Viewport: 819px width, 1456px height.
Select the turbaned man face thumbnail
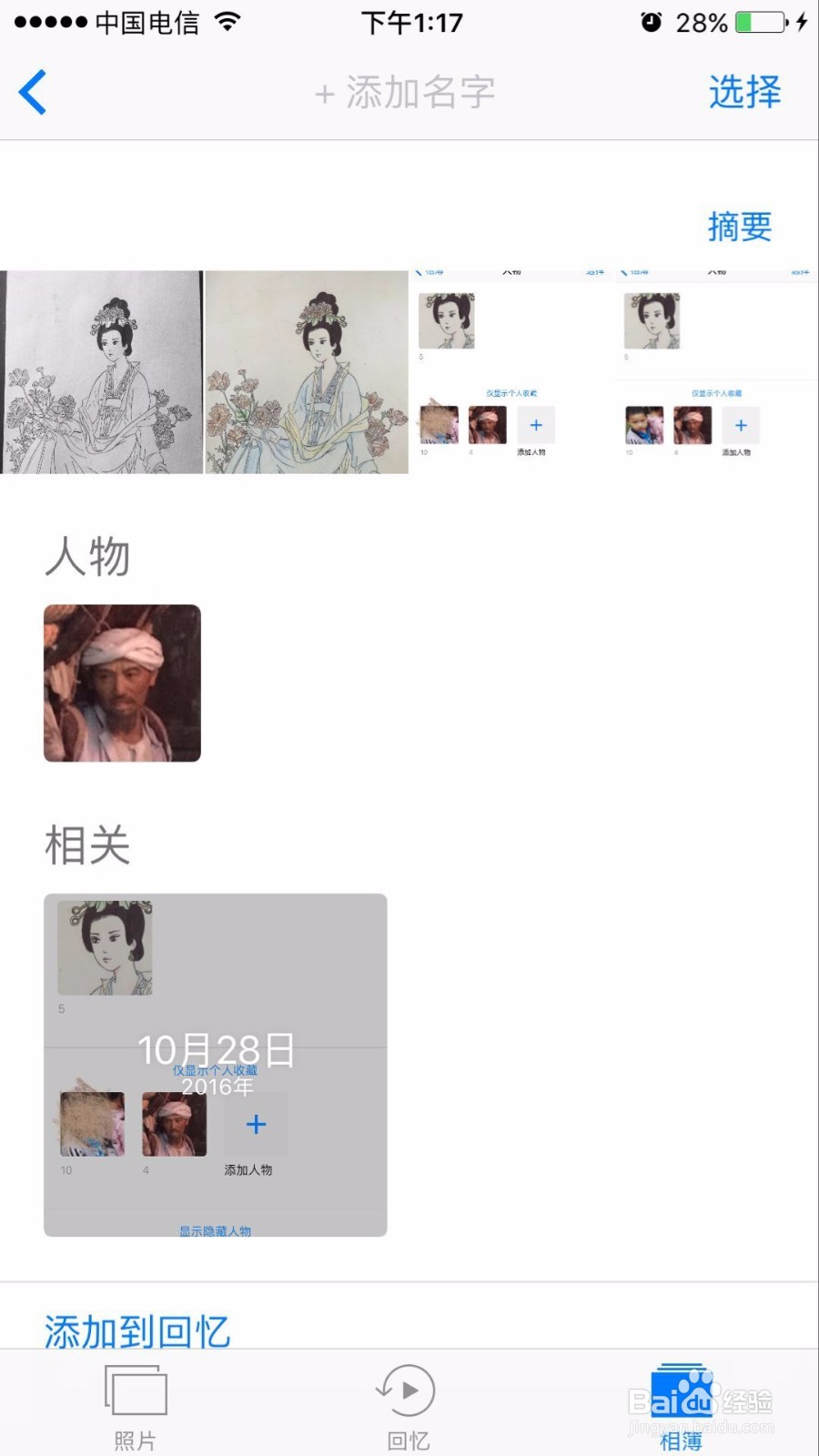pos(122,682)
